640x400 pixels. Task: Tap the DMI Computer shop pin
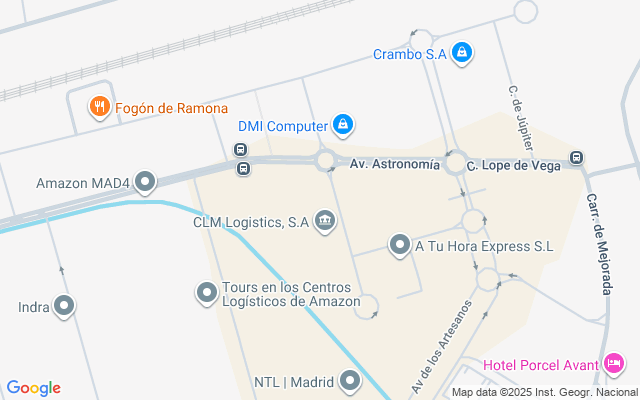pyautogui.click(x=343, y=125)
